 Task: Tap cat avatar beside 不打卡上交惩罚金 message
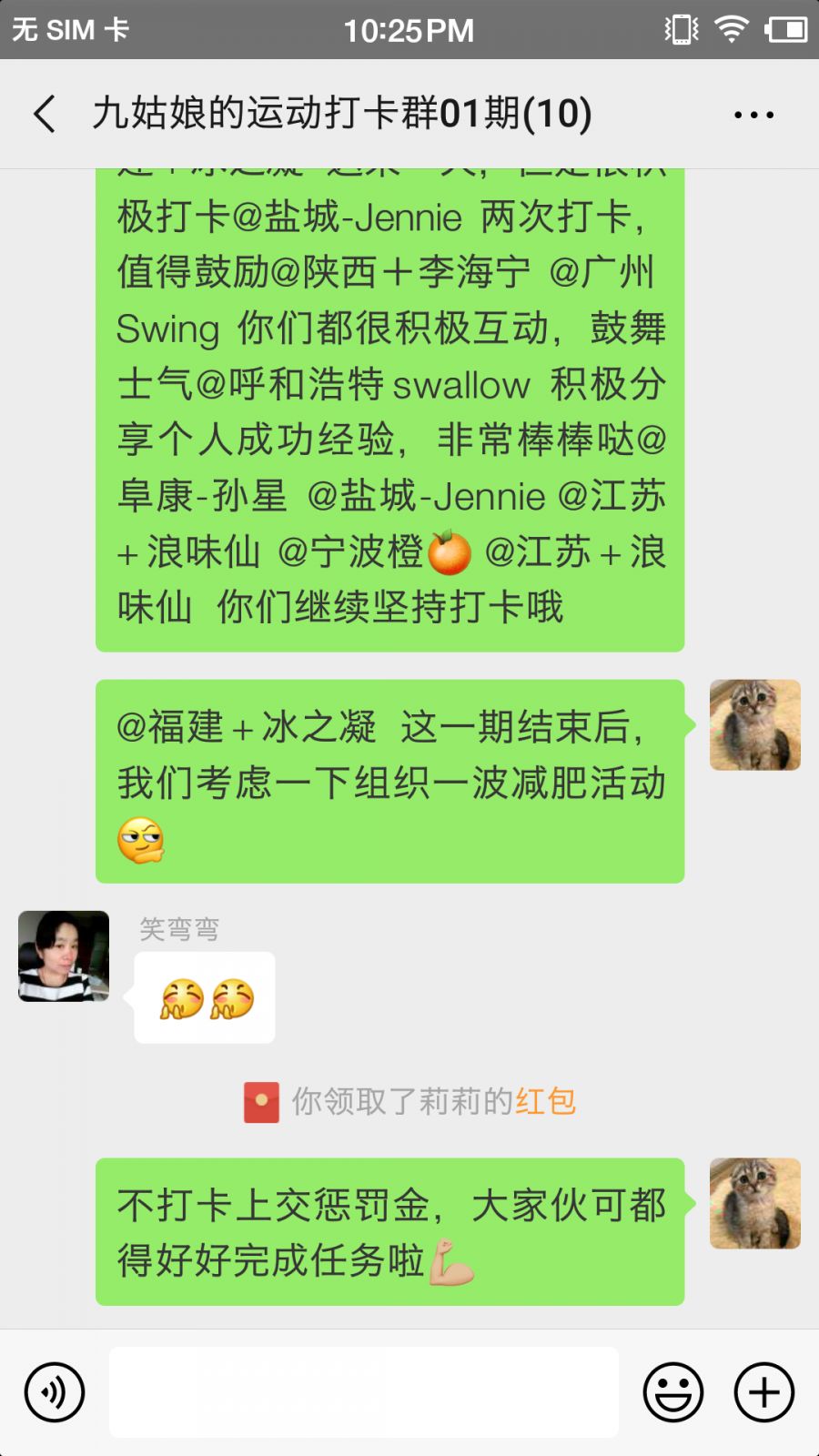click(754, 1203)
